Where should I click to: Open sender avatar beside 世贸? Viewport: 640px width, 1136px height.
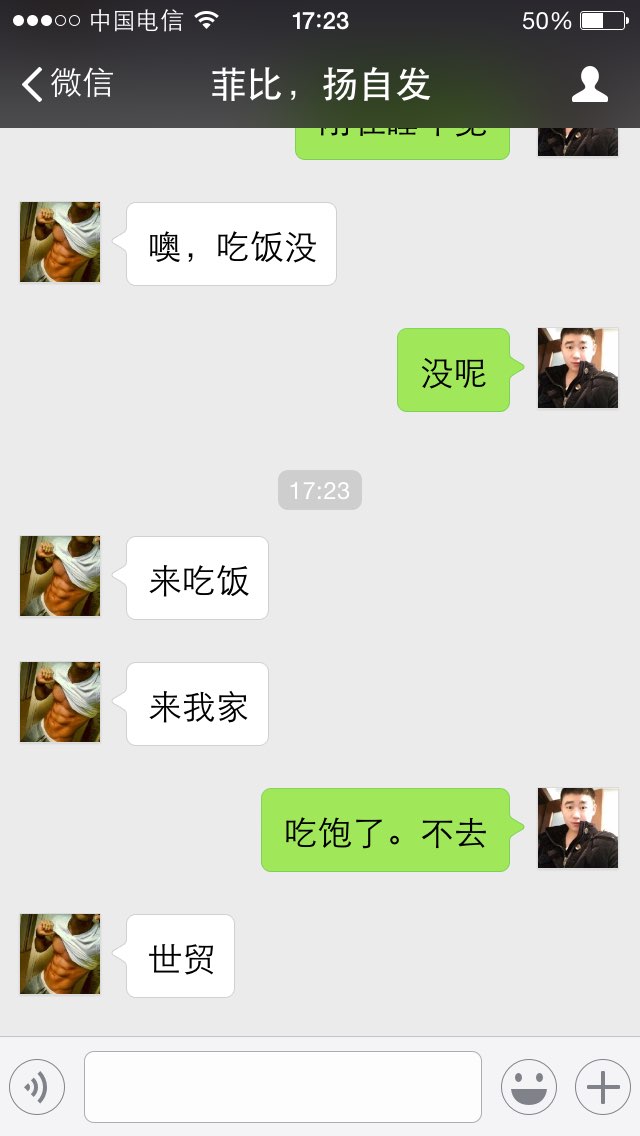pyautogui.click(x=60, y=954)
